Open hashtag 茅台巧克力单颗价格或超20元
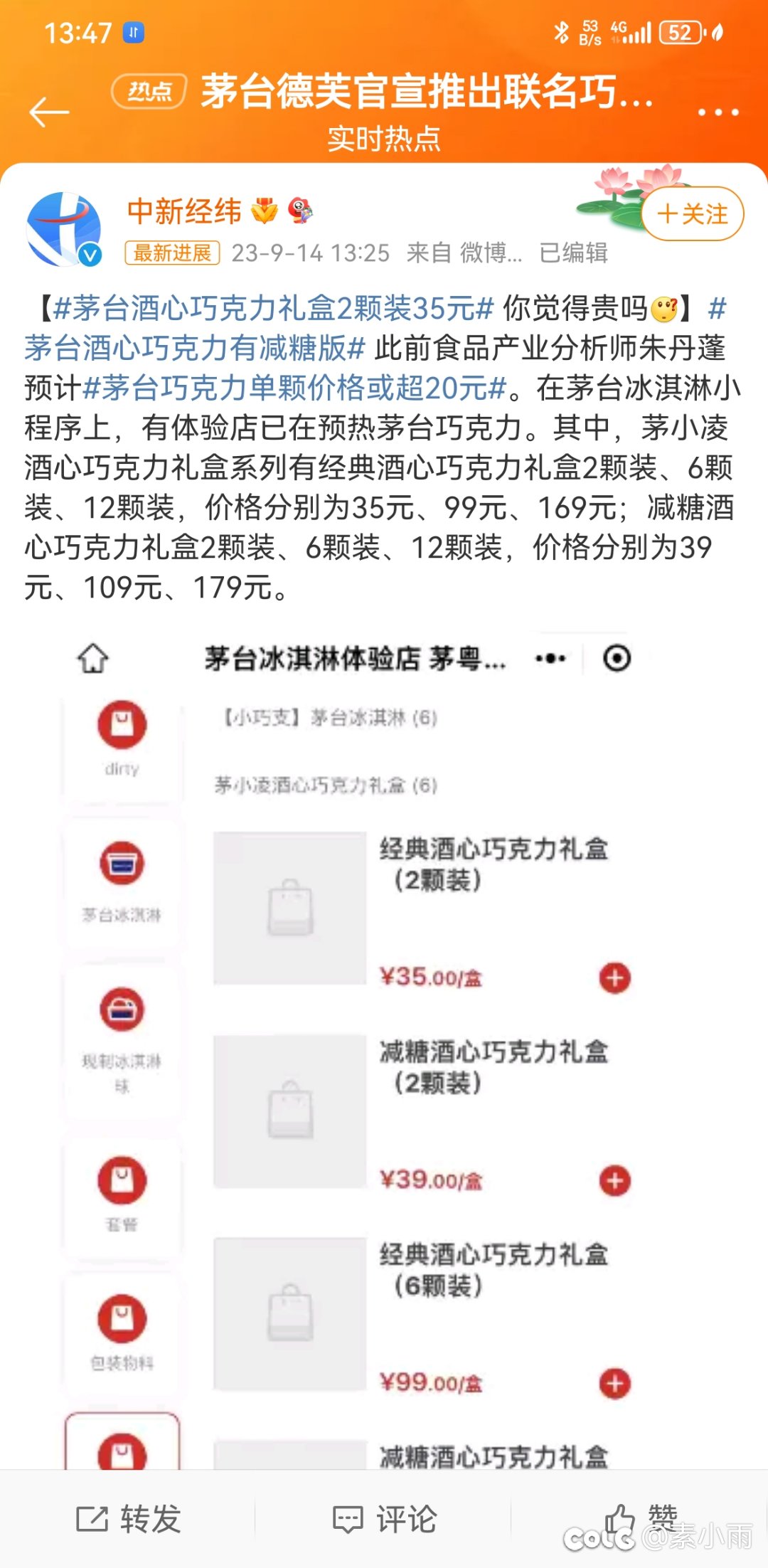Viewport: 768px width, 1568px height. pos(295,388)
